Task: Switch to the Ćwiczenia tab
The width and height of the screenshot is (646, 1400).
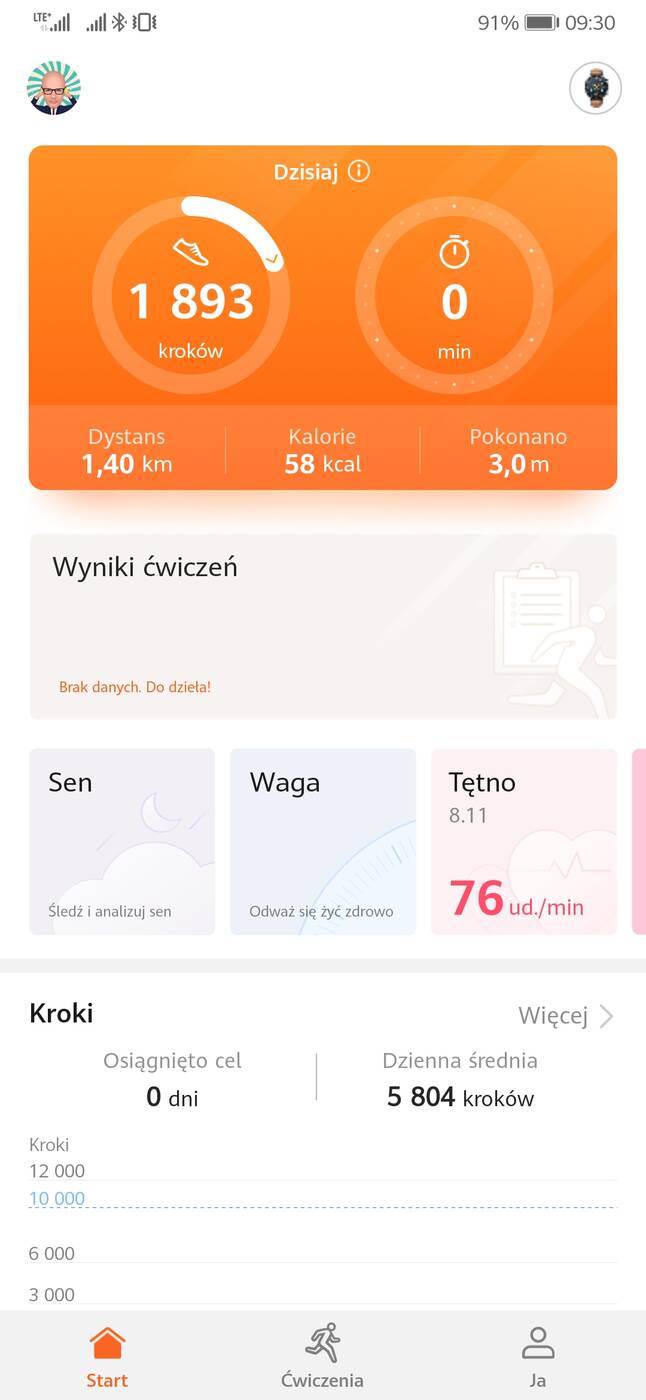Action: point(322,1356)
